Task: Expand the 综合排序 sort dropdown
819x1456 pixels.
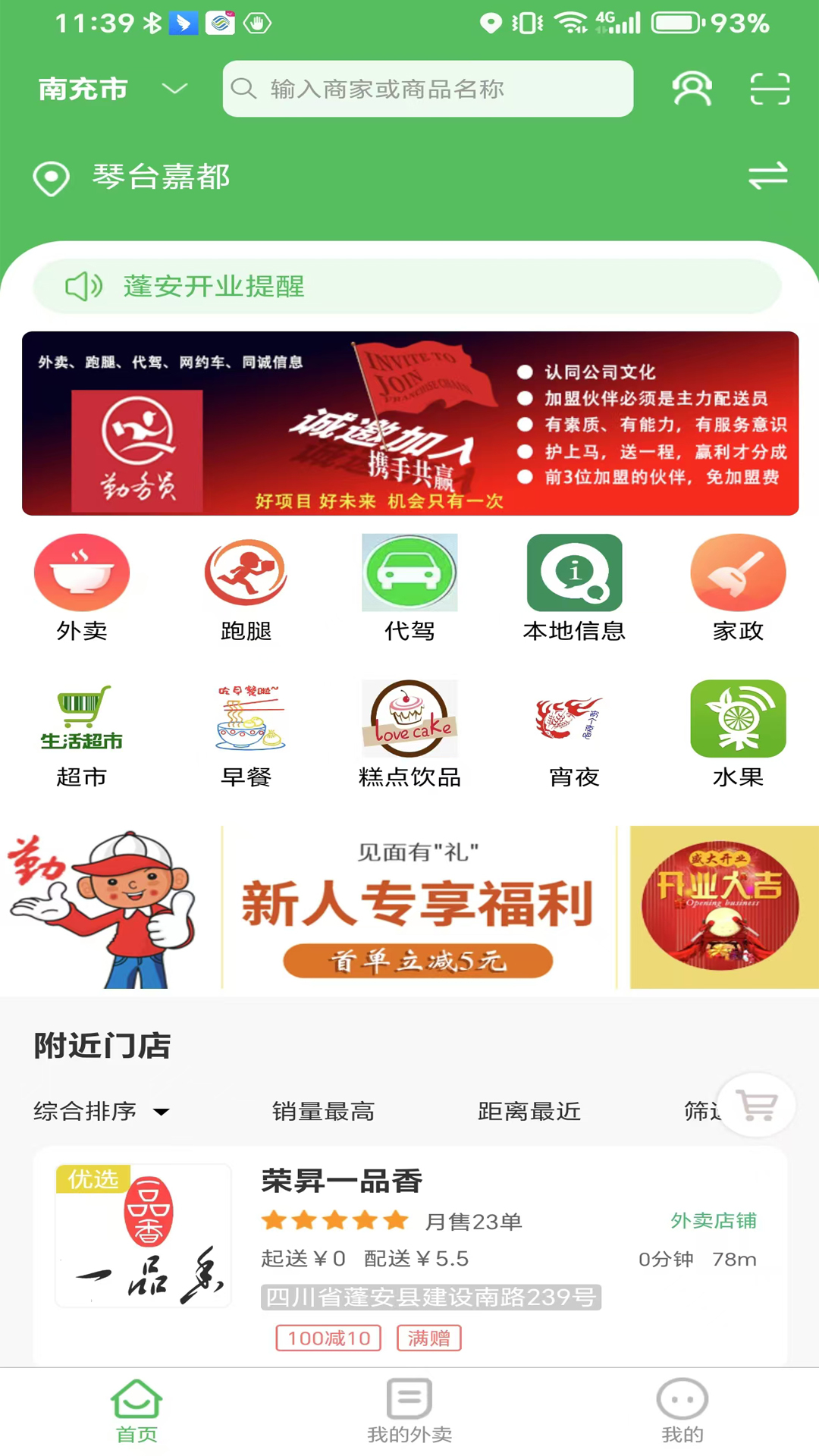Action: tap(102, 1112)
